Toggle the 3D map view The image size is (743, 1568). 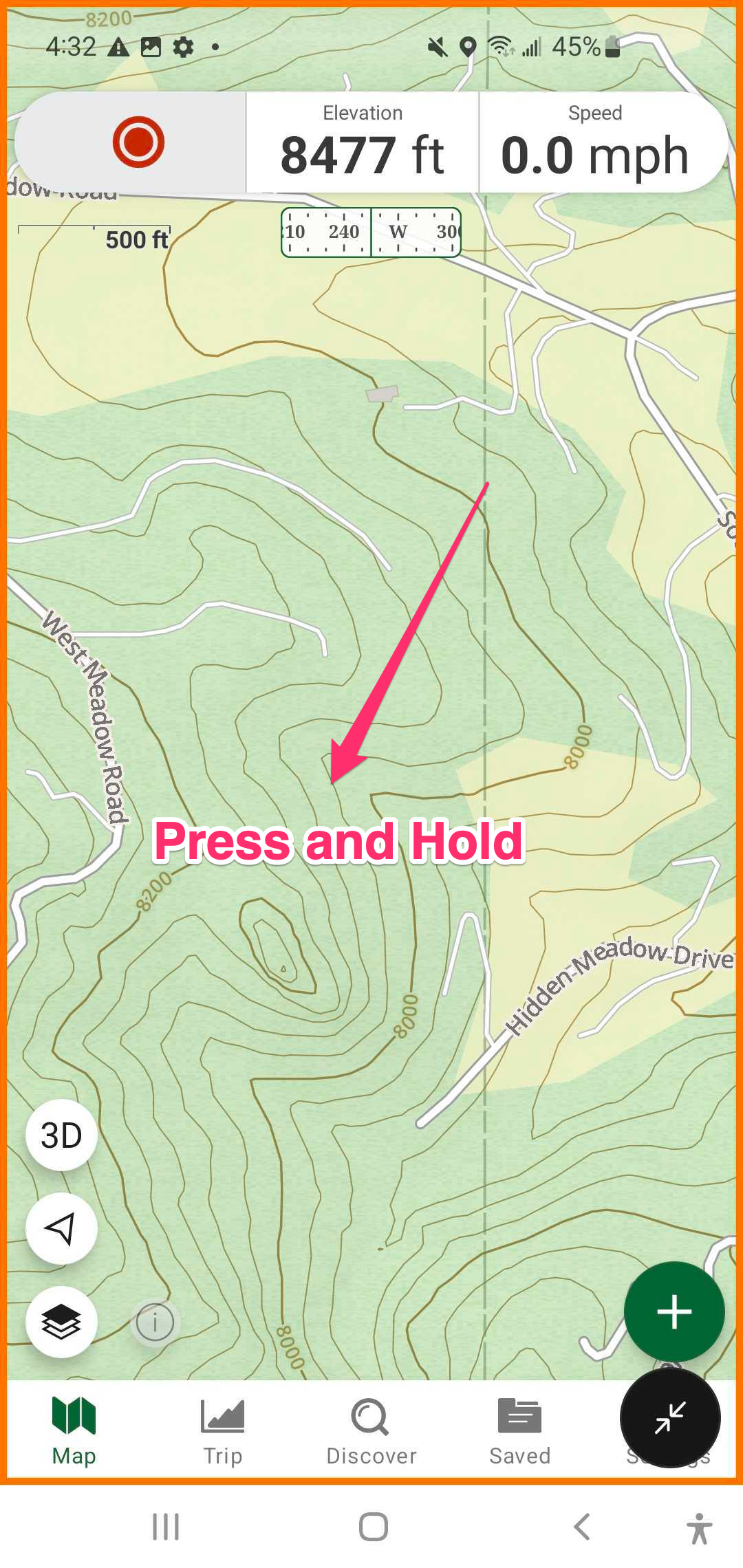(x=61, y=1135)
